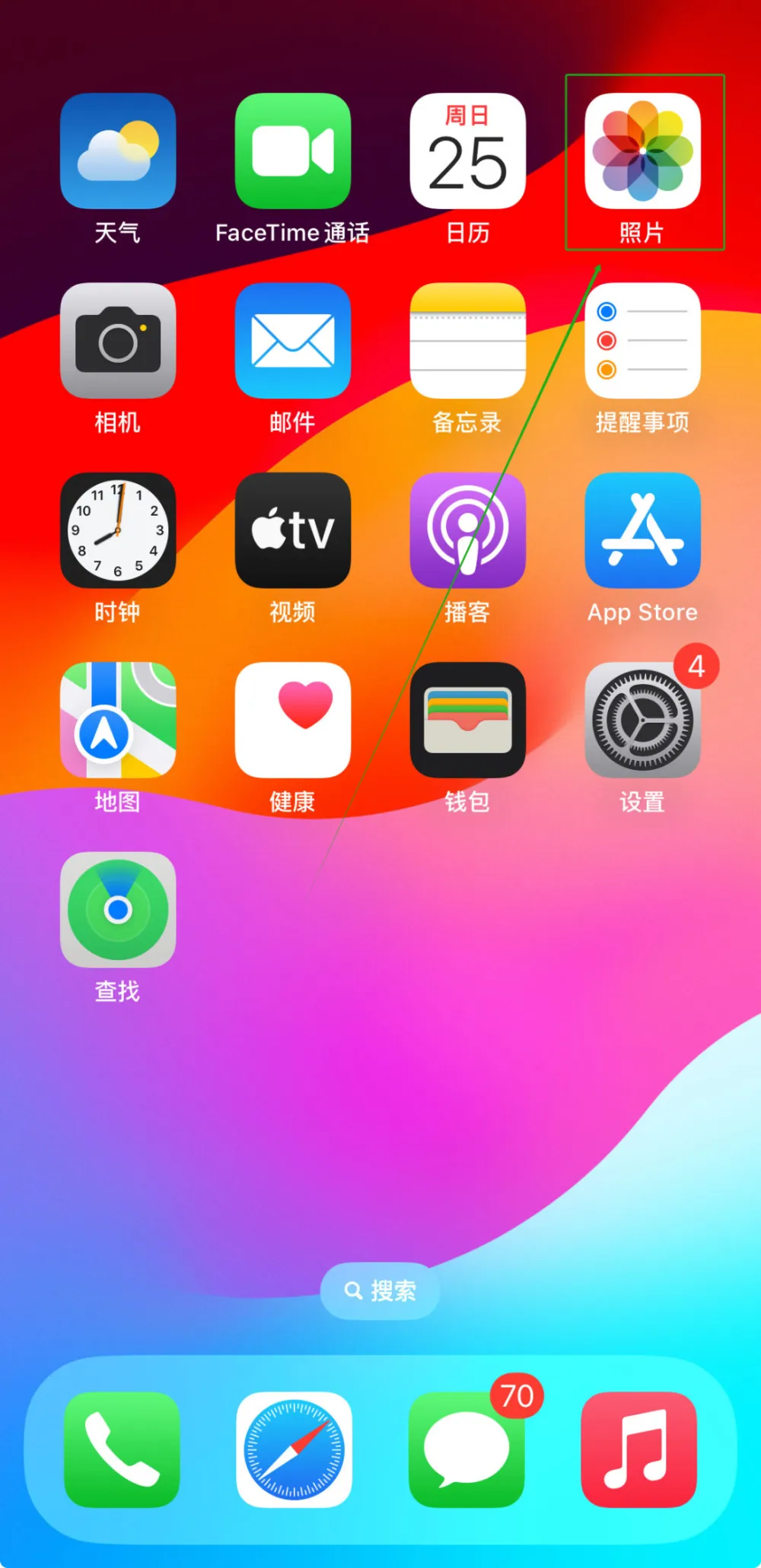
Task: Open 钱包 wallet
Action: point(467,720)
